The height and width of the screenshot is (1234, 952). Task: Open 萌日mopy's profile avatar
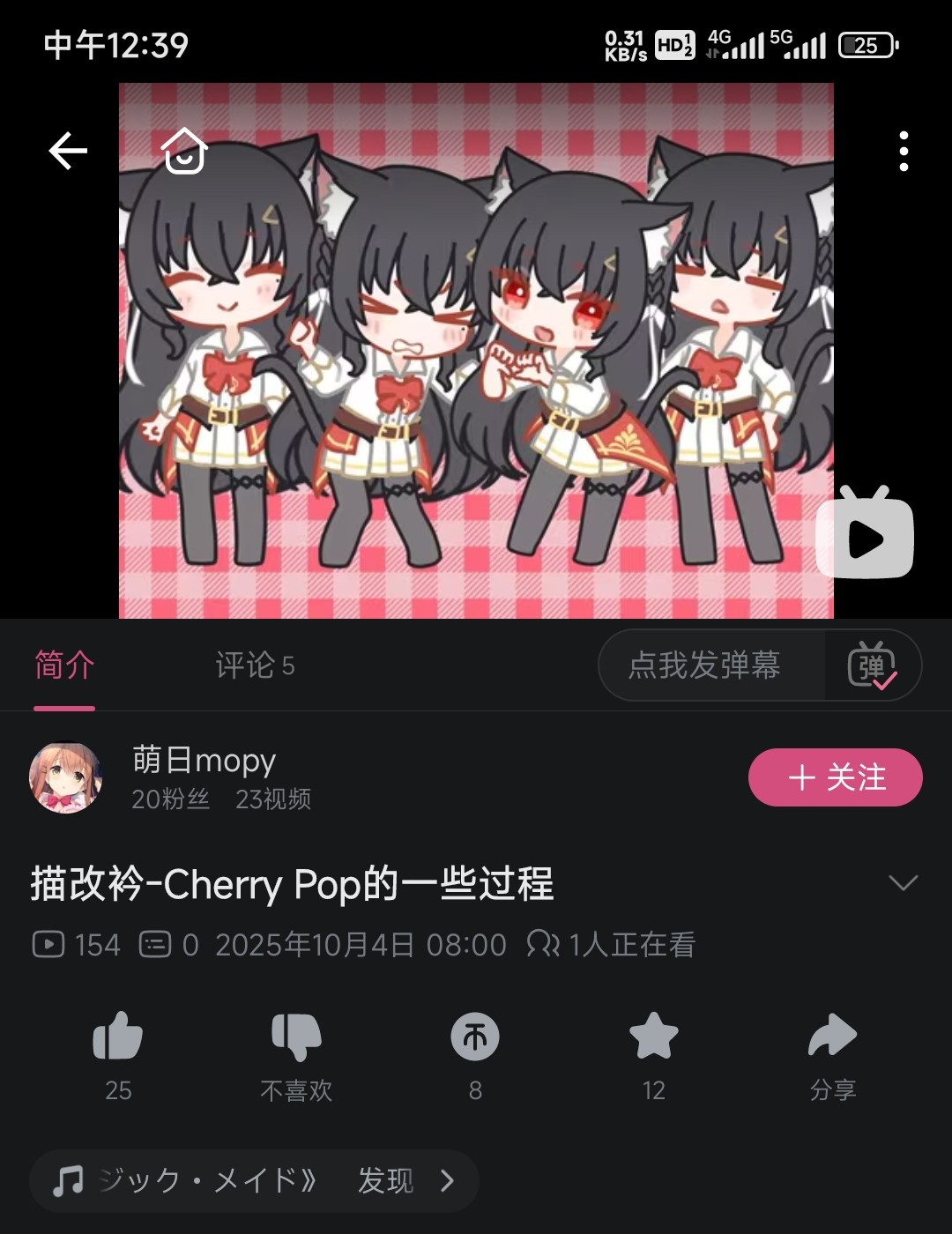(x=66, y=777)
